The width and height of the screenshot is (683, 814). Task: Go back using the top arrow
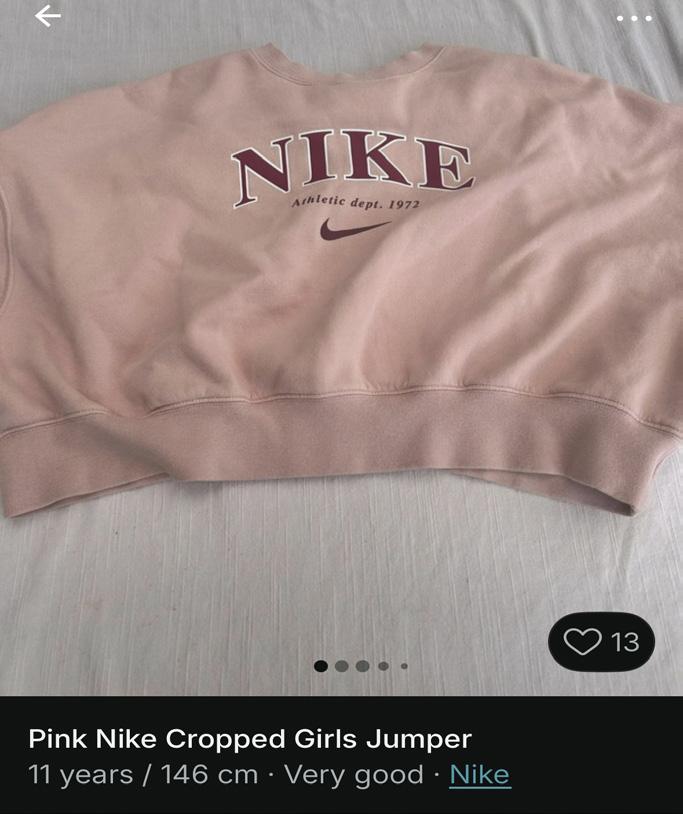pyautogui.click(x=47, y=16)
